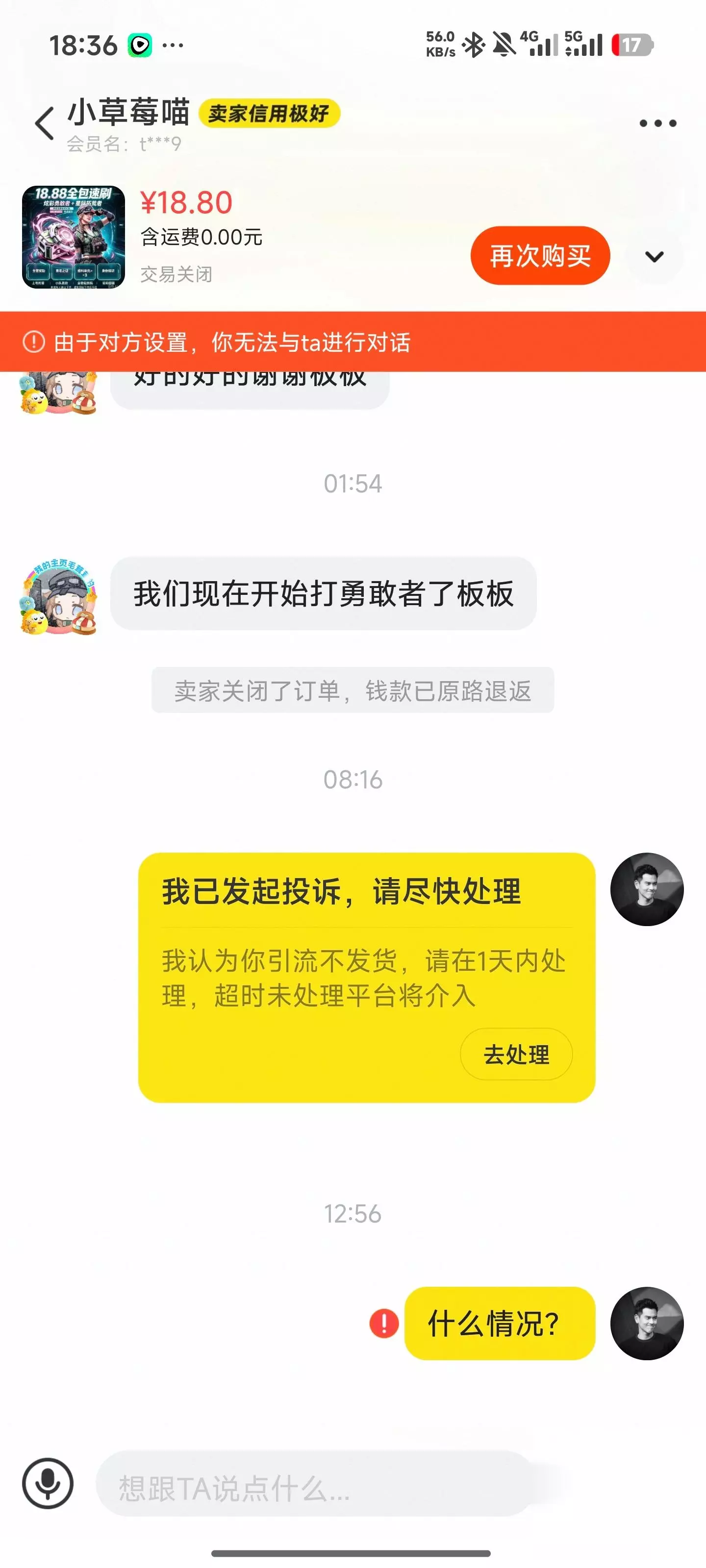Tap the red failed-send alert icon
This screenshot has height=1568, width=706.
click(x=384, y=1323)
